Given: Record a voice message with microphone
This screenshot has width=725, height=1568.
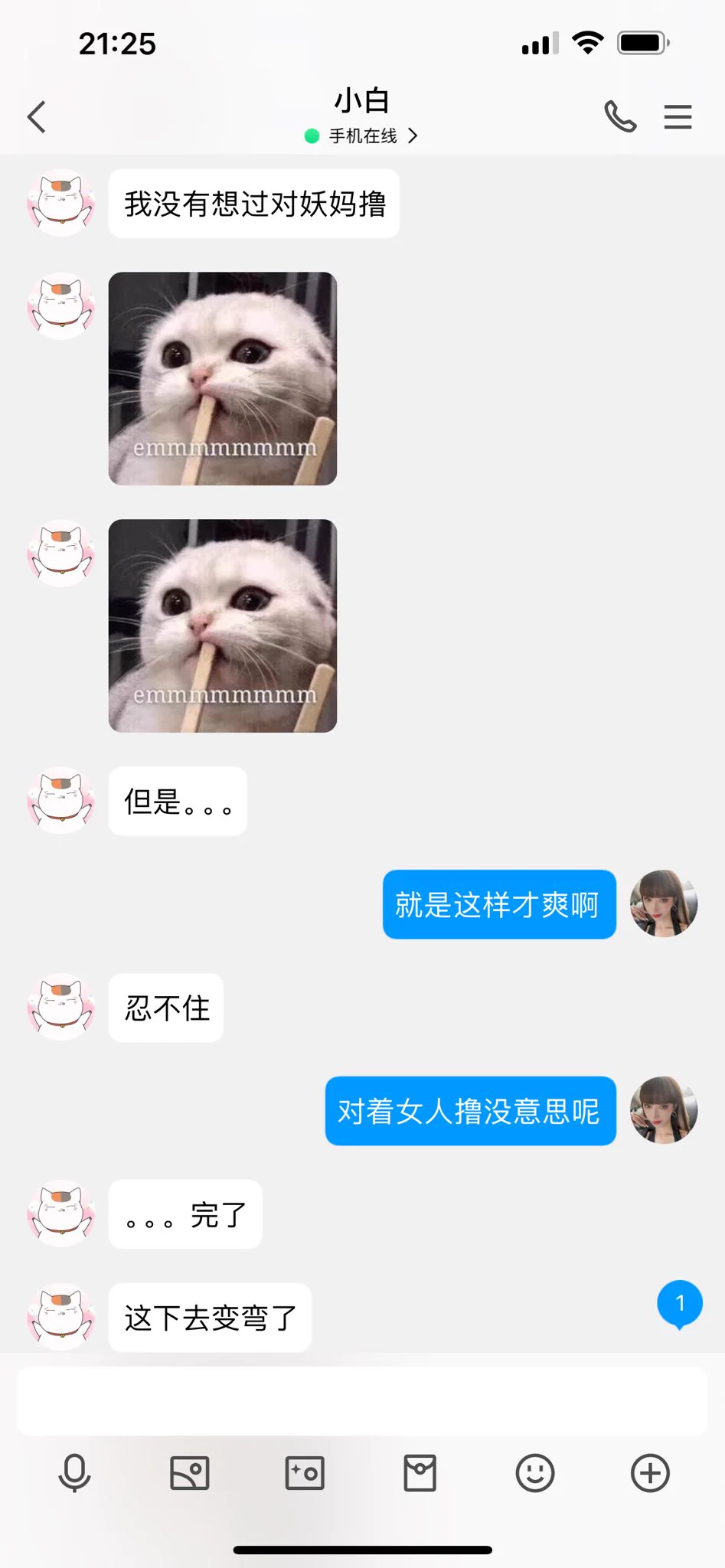Looking at the screenshot, I should (74, 1472).
